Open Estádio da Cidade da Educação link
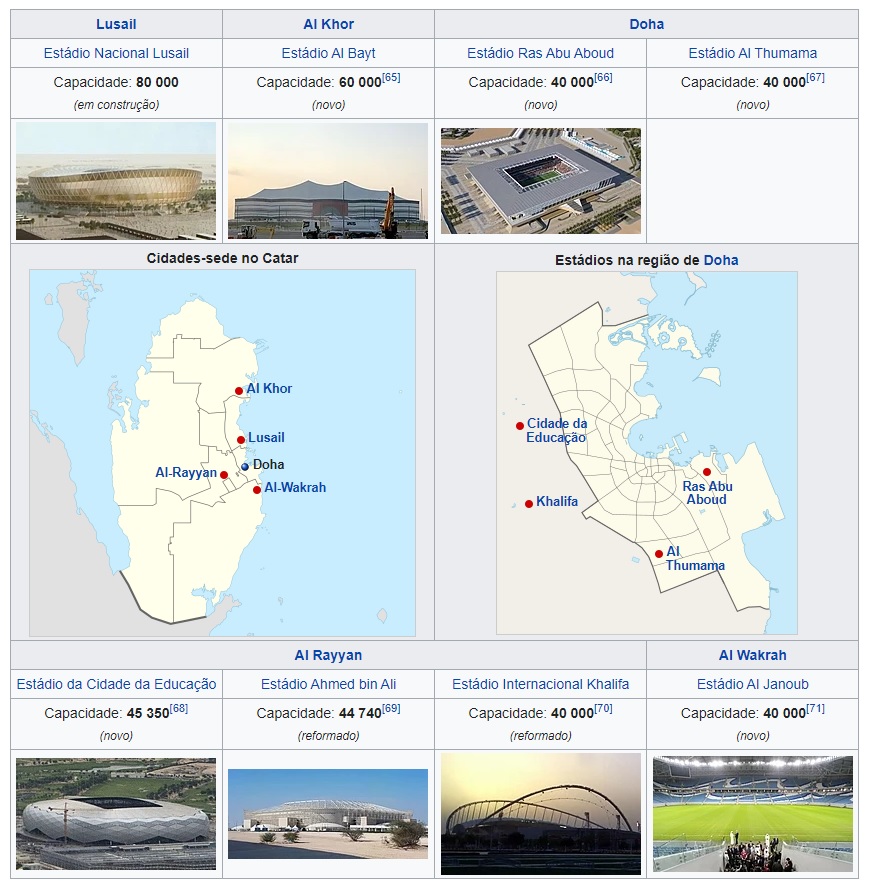871x891 pixels. point(116,684)
